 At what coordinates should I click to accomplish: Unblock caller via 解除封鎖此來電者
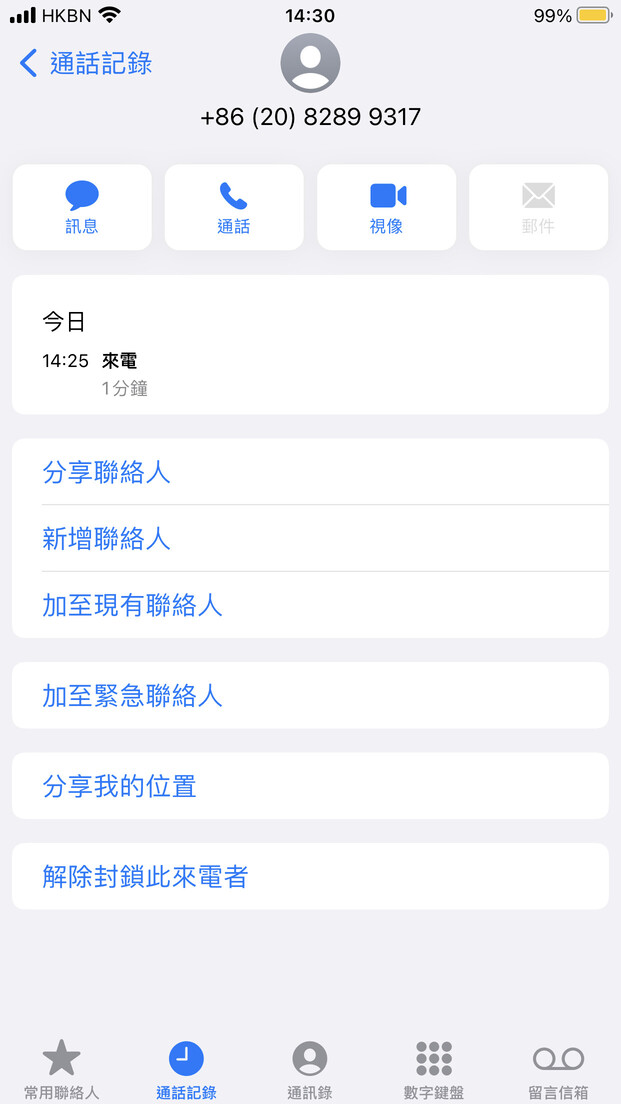(x=310, y=876)
